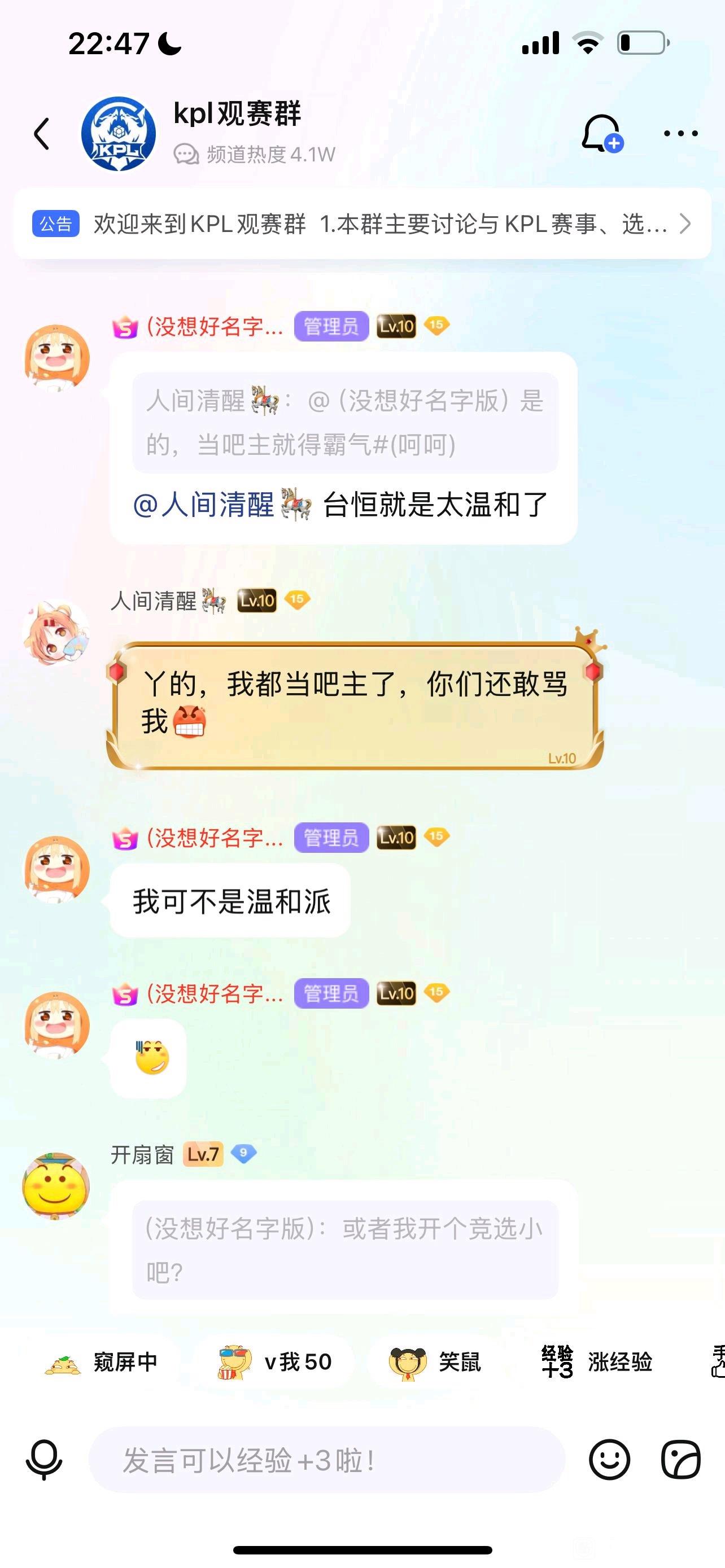Open 开扇窗's user avatar

56,1186
